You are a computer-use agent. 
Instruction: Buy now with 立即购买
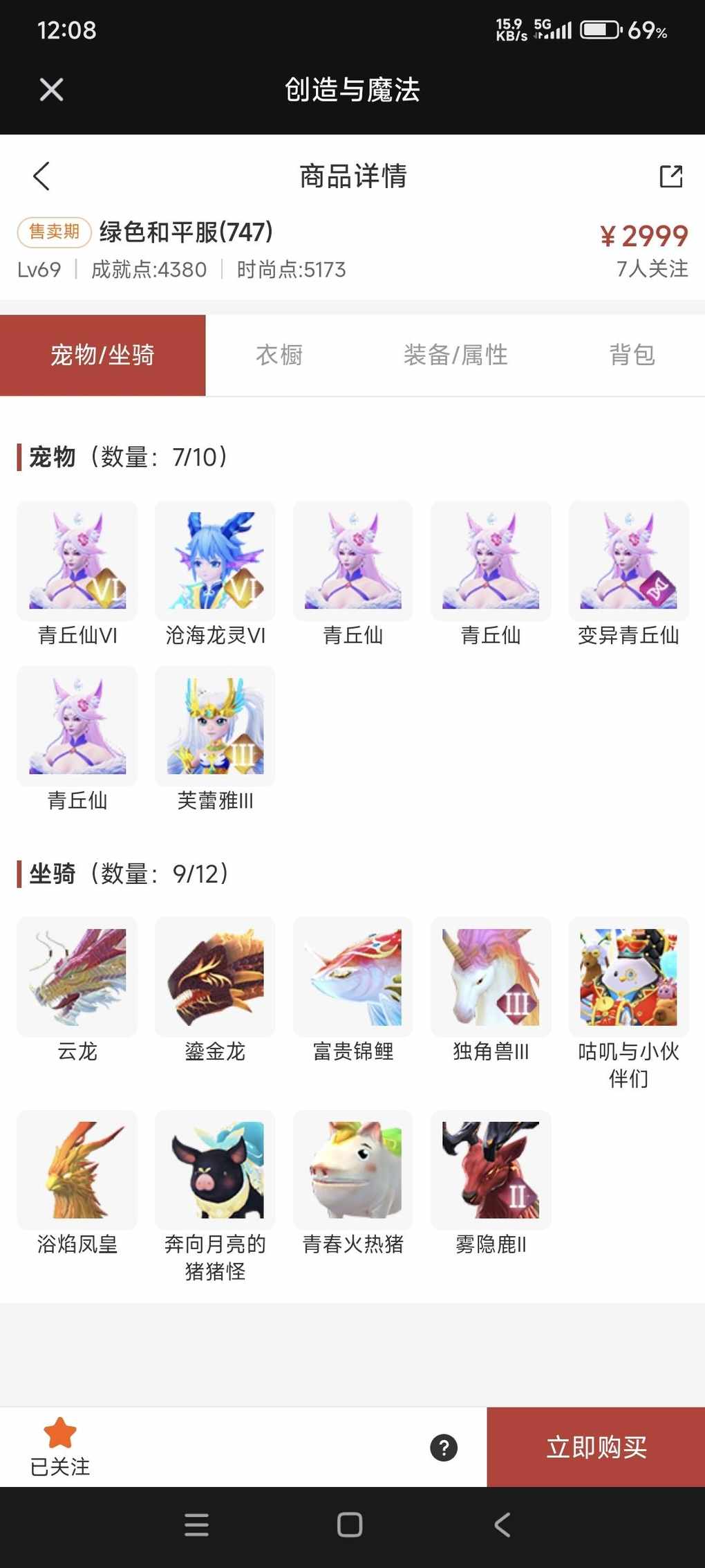coord(596,1447)
